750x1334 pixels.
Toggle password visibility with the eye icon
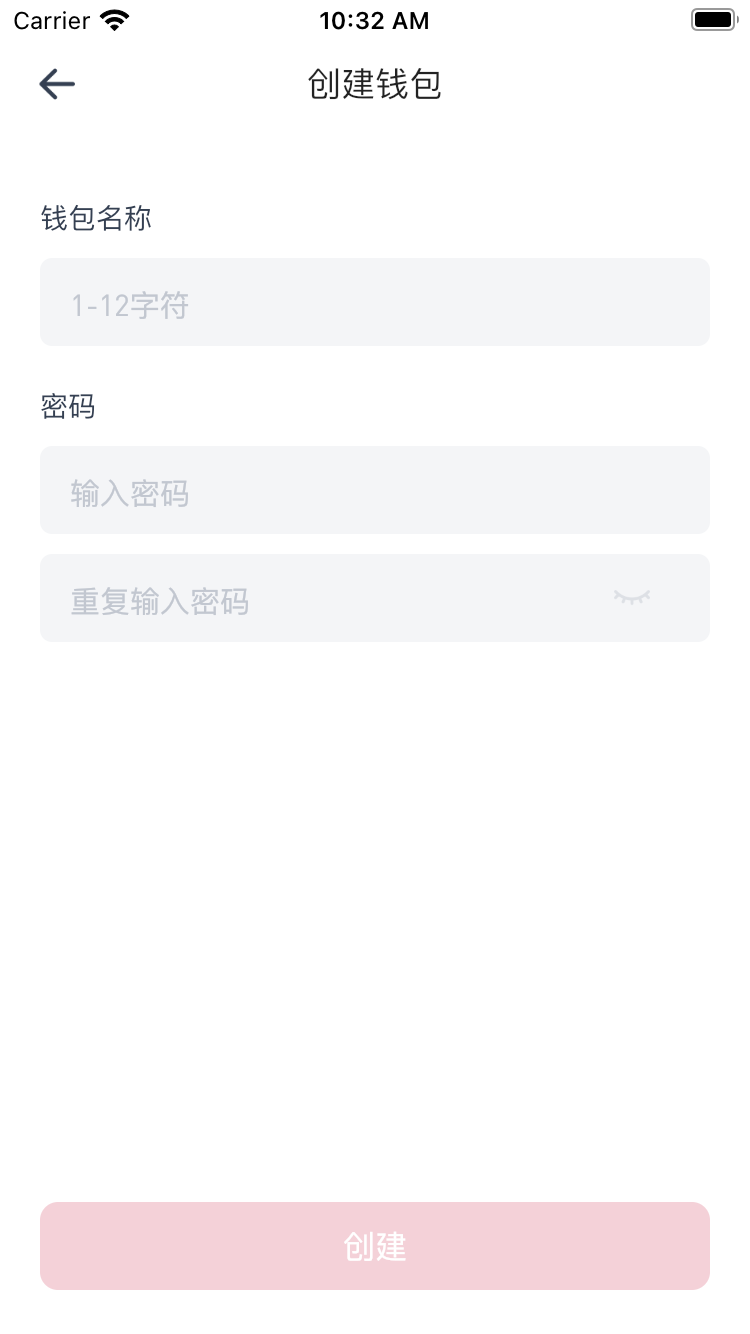click(x=632, y=598)
